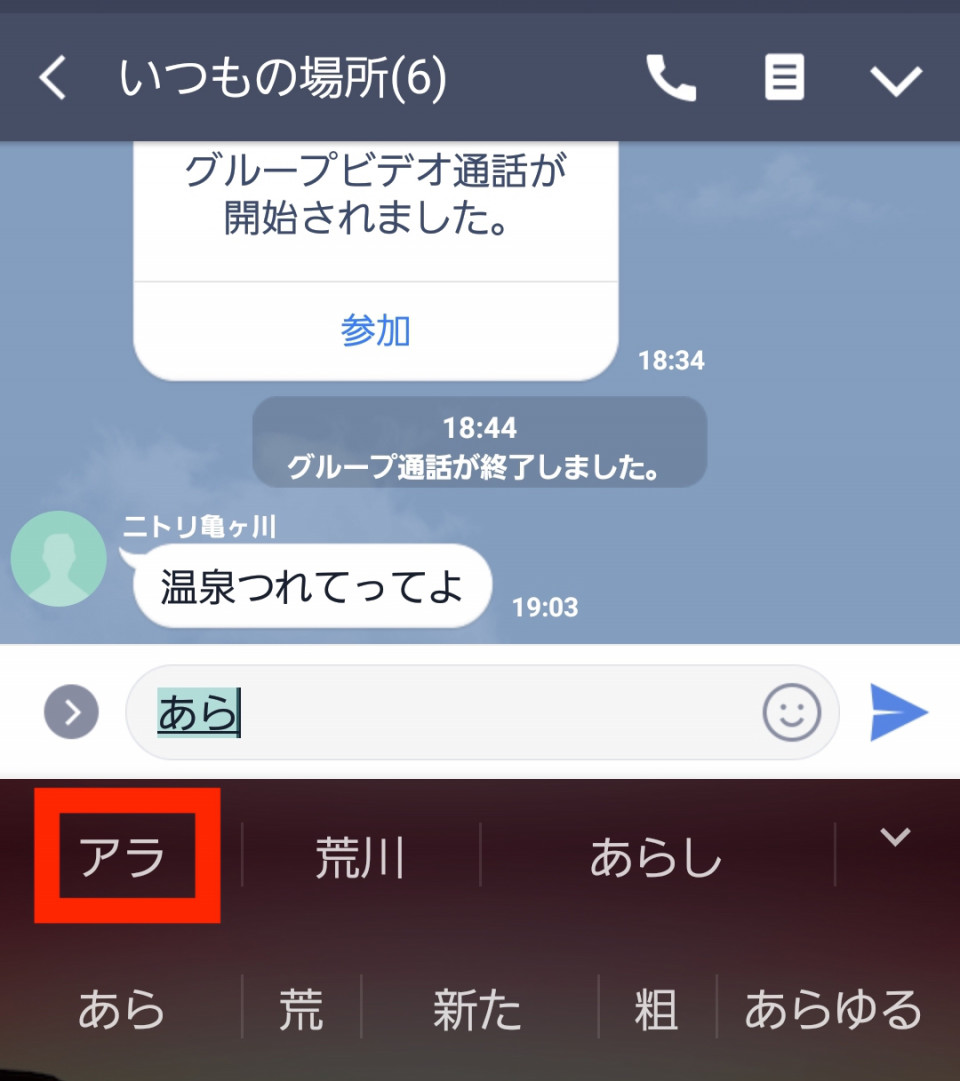Open the notes icon in header
The width and height of the screenshot is (960, 1081).
(x=784, y=78)
